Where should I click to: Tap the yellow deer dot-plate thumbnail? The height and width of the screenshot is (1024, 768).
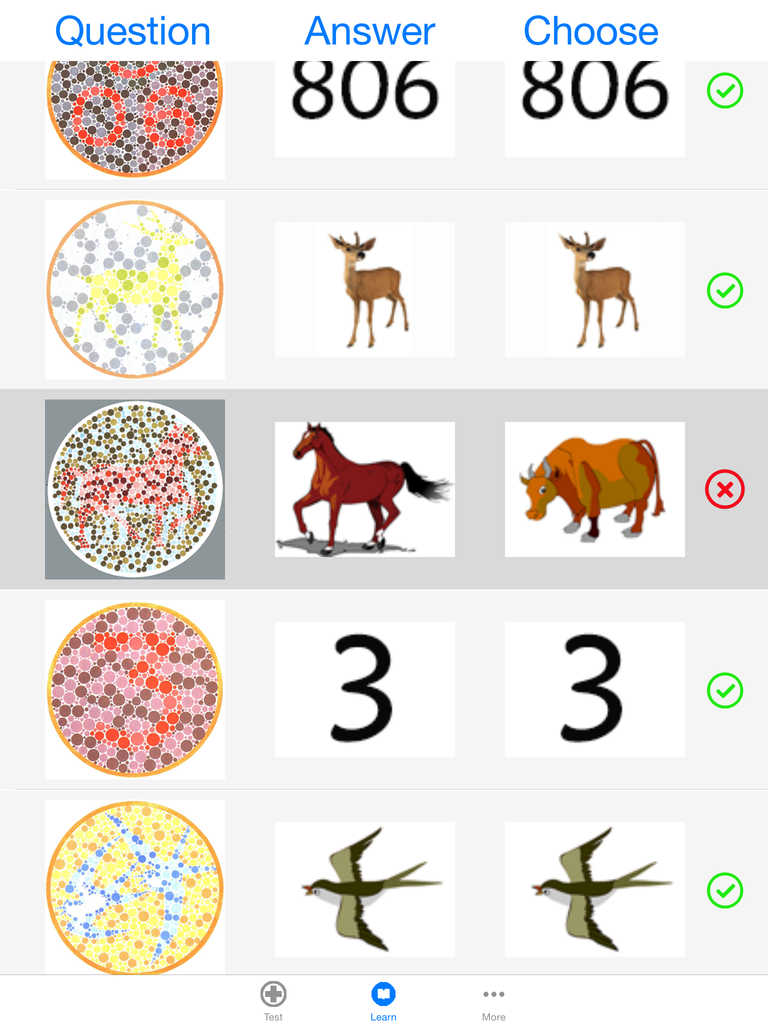(x=134, y=289)
